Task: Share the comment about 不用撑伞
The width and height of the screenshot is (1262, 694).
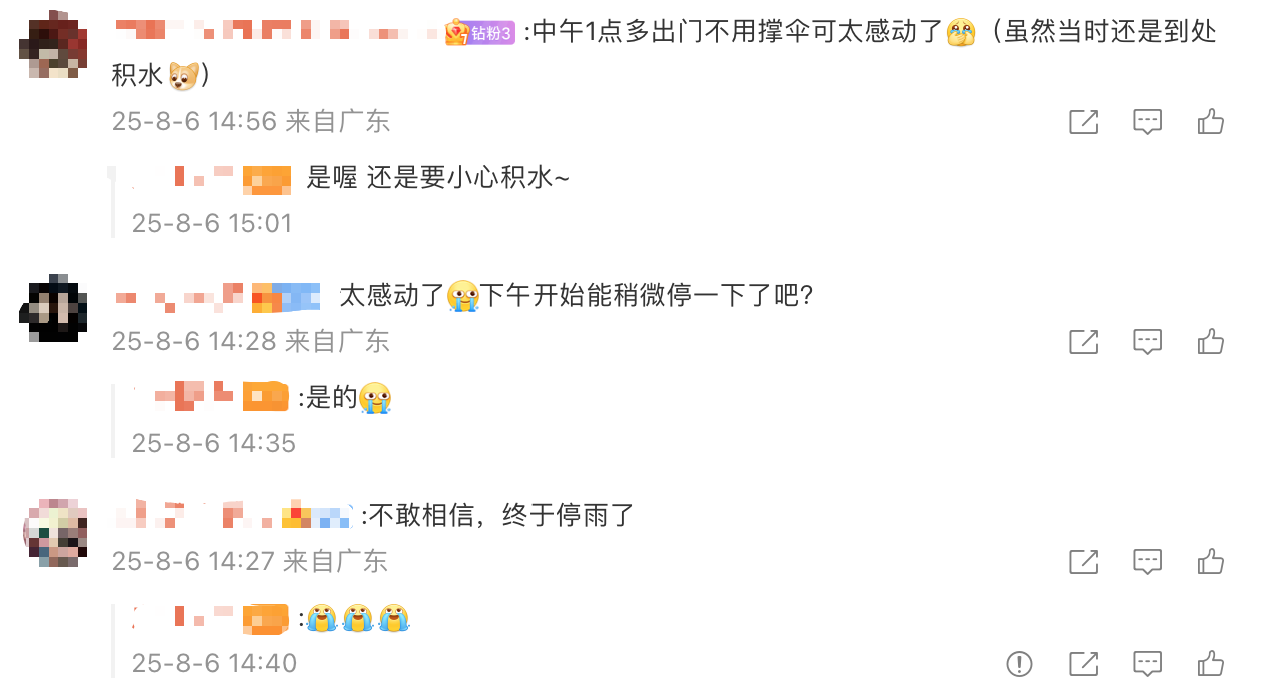Action: (x=1083, y=122)
